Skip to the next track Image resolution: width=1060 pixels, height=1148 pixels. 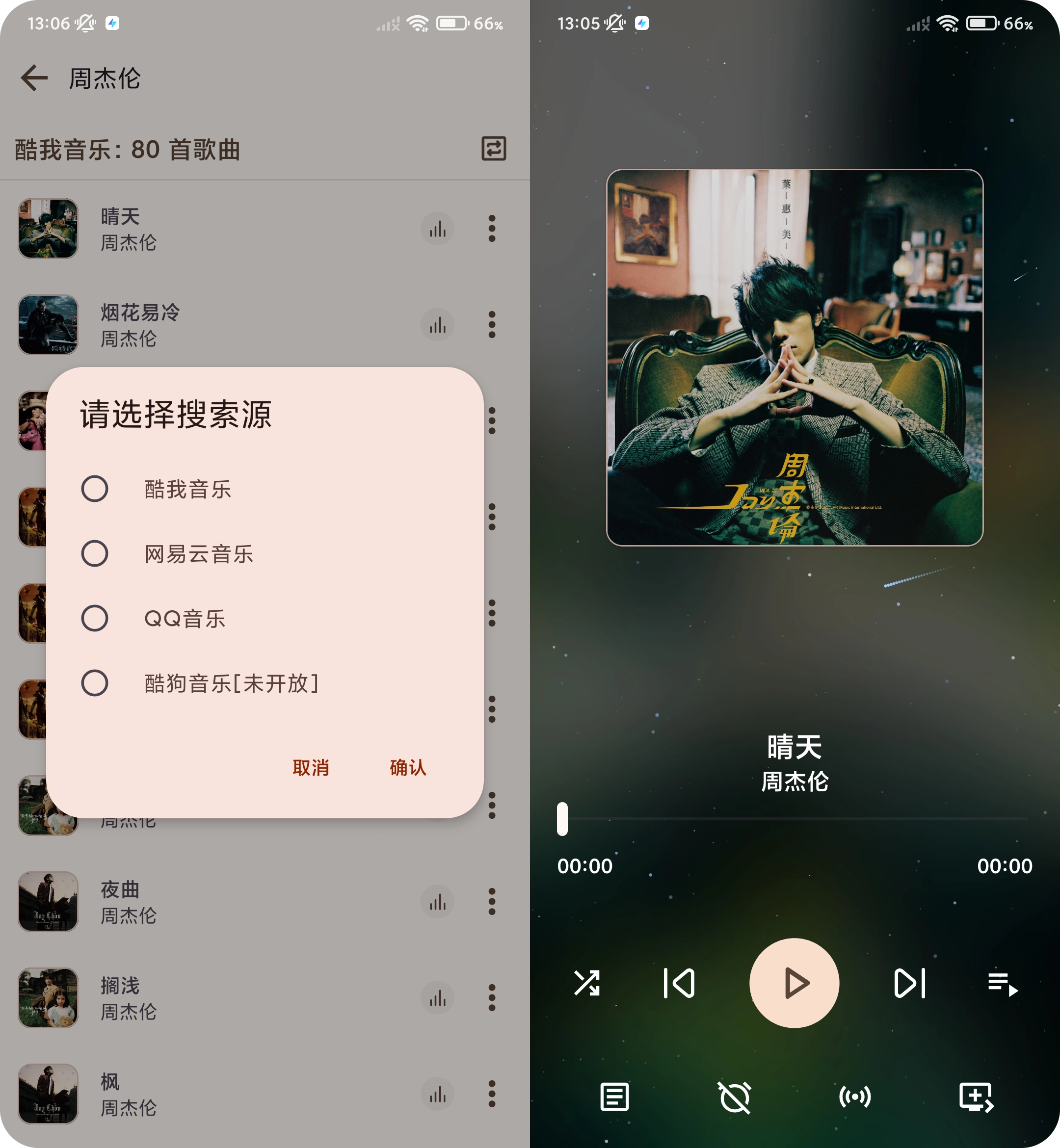click(x=910, y=983)
